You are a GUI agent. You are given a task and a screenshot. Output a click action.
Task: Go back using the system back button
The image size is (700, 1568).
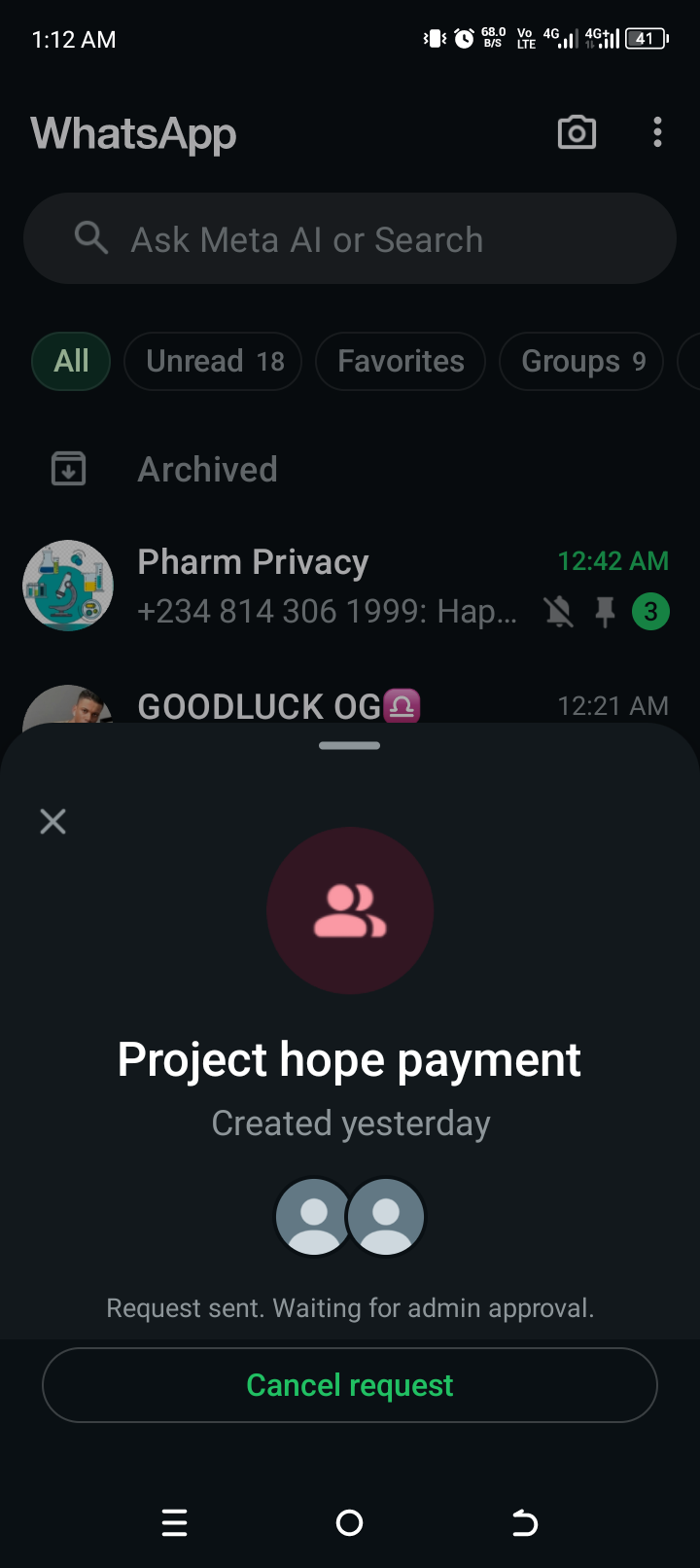525,1522
